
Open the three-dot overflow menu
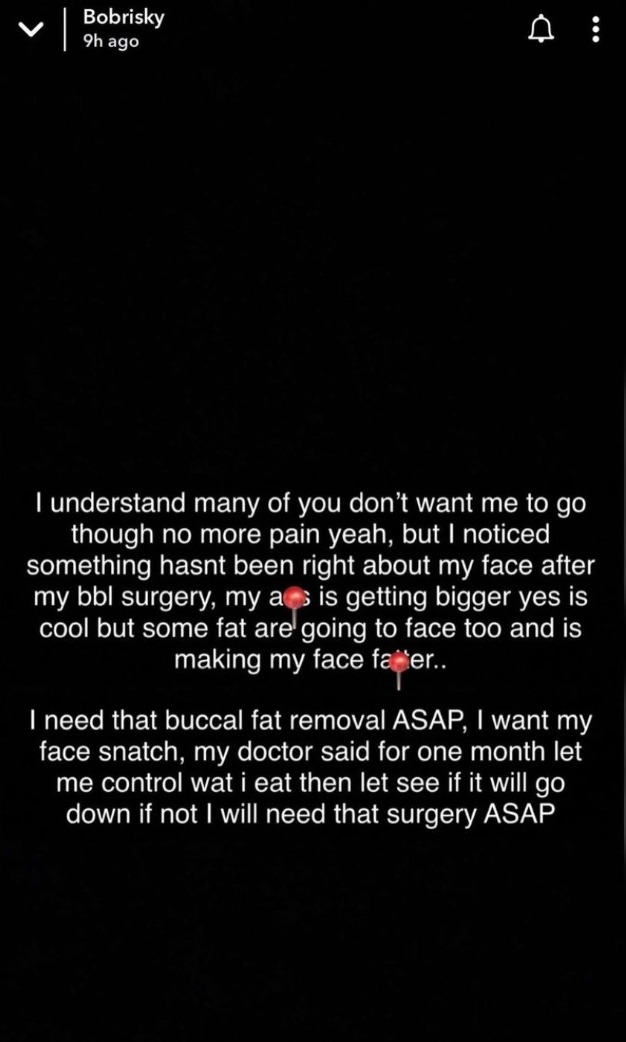coord(596,31)
